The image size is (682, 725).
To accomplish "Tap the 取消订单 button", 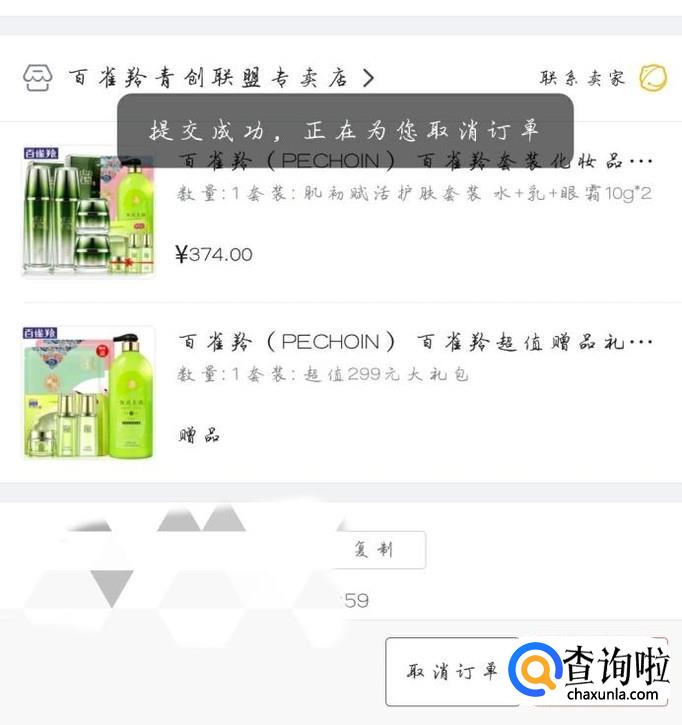I will coord(452,671).
